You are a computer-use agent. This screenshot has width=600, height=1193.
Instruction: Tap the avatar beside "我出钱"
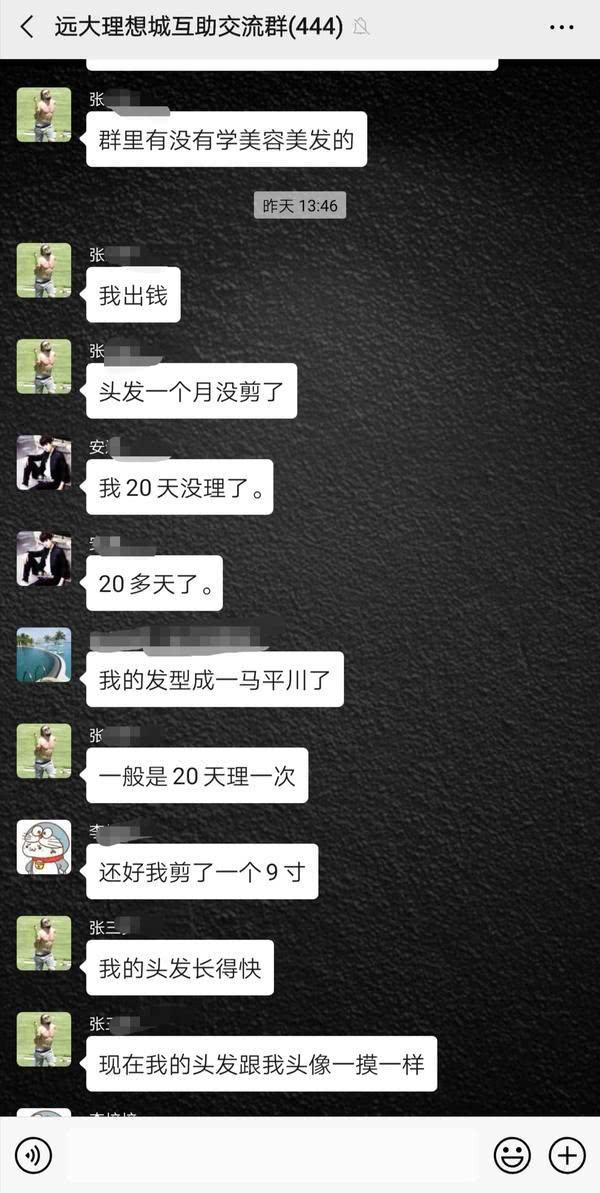click(x=44, y=270)
